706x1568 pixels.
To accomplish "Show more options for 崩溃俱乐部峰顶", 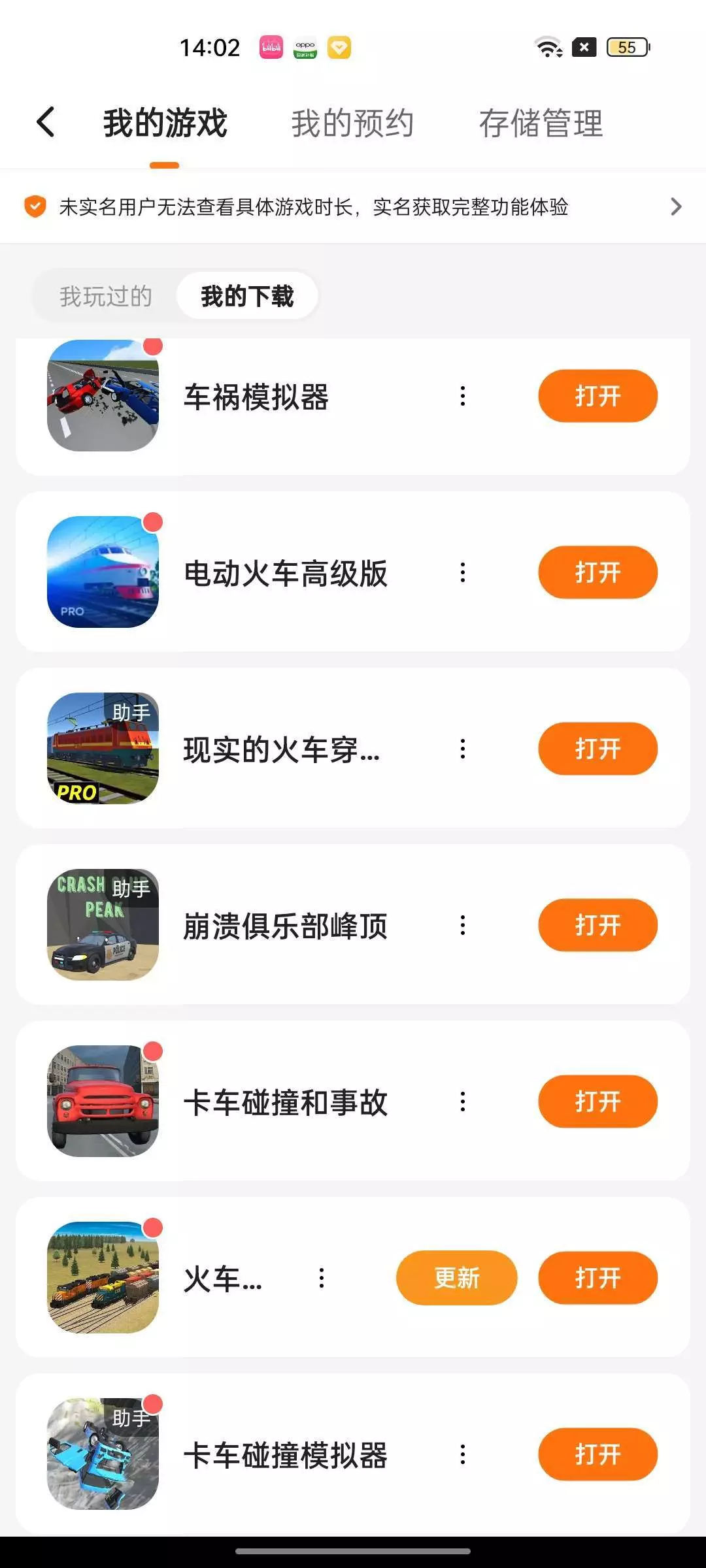I will click(x=463, y=925).
